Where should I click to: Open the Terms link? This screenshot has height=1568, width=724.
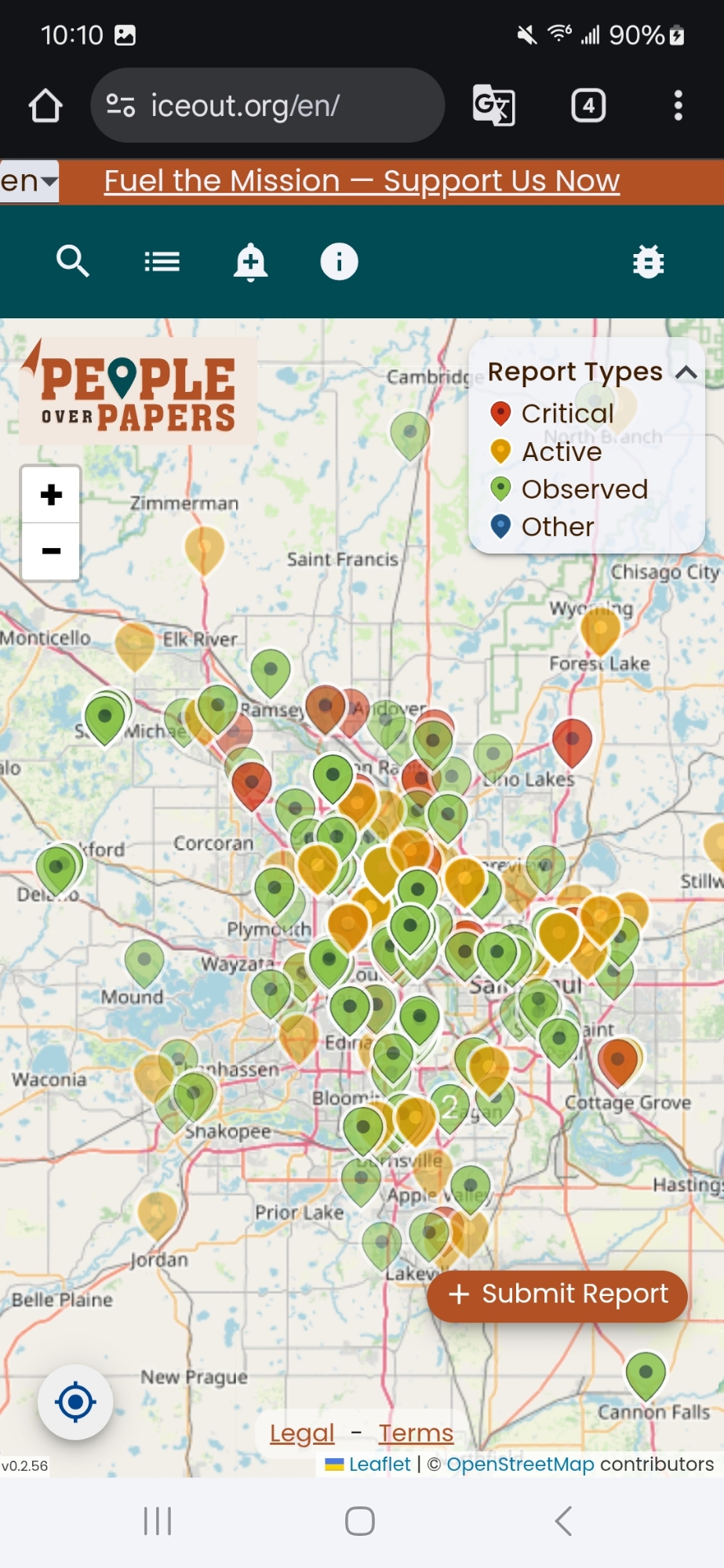416,1433
